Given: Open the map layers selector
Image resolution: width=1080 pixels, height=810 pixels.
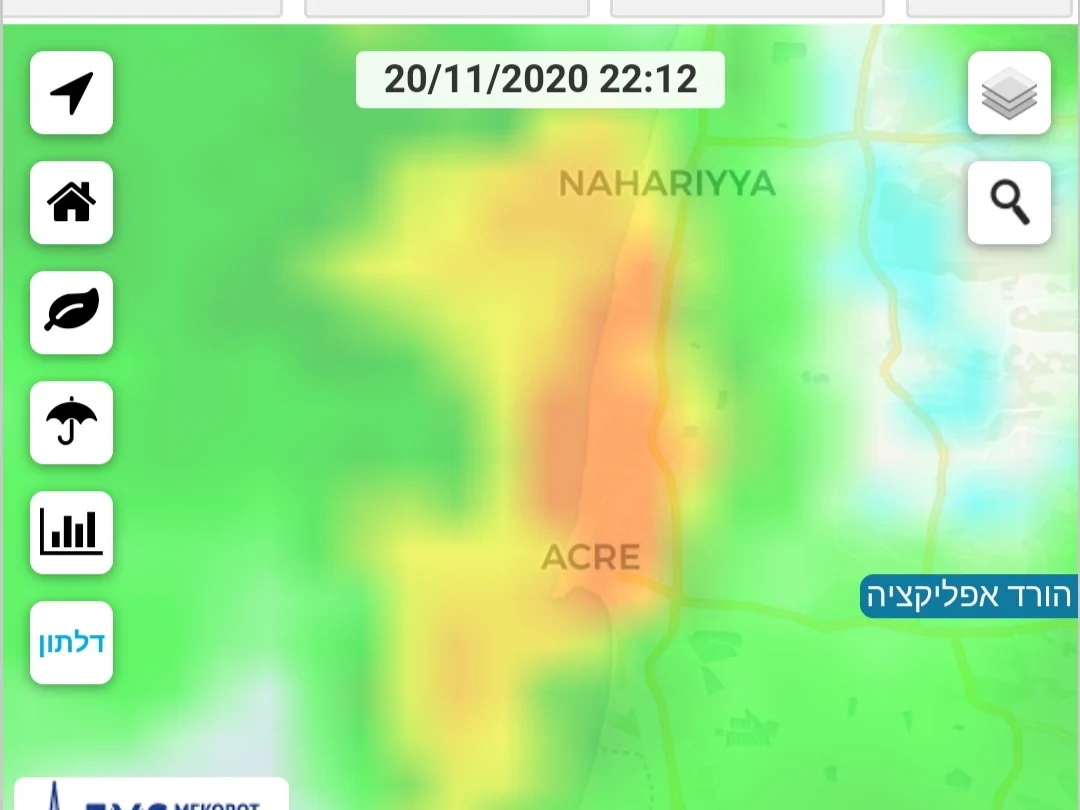Looking at the screenshot, I should (x=1009, y=93).
